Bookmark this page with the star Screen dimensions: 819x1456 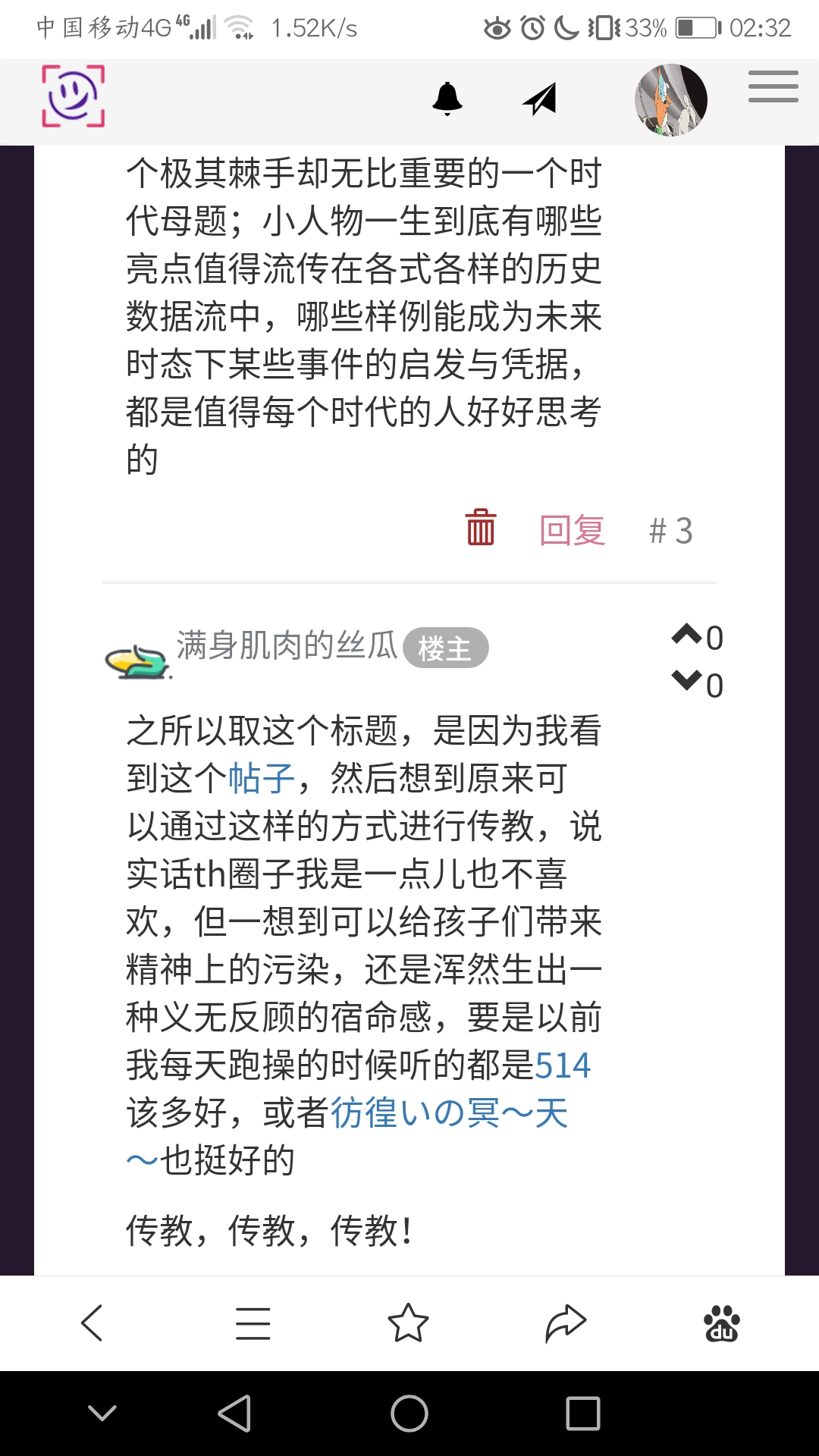click(x=408, y=1323)
